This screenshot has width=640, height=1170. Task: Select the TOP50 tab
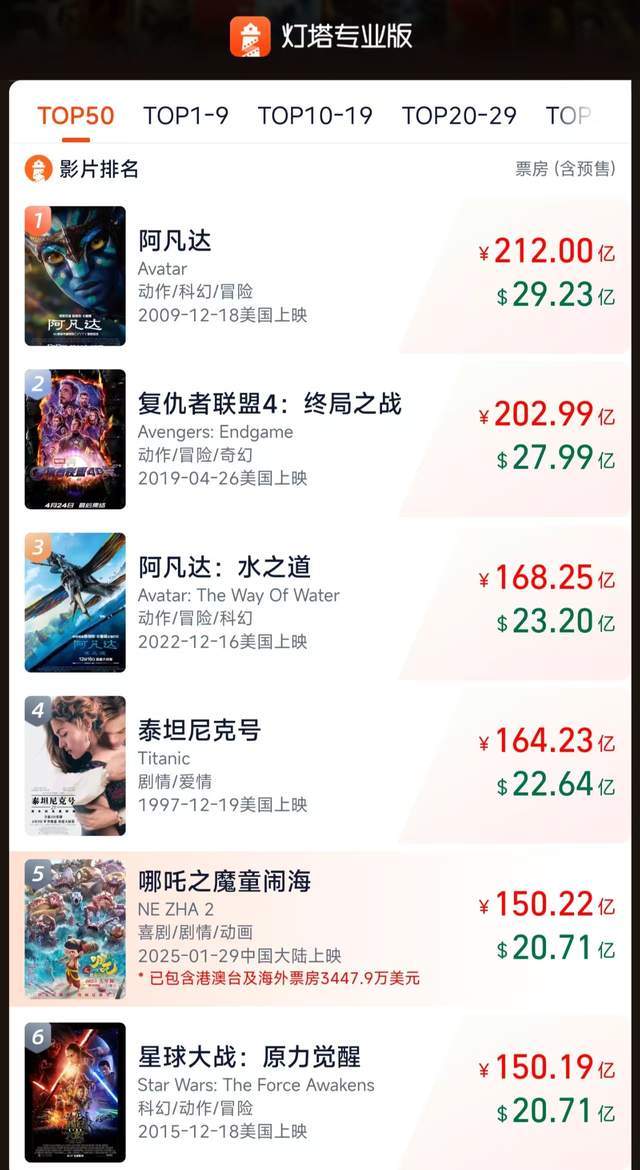(x=76, y=115)
